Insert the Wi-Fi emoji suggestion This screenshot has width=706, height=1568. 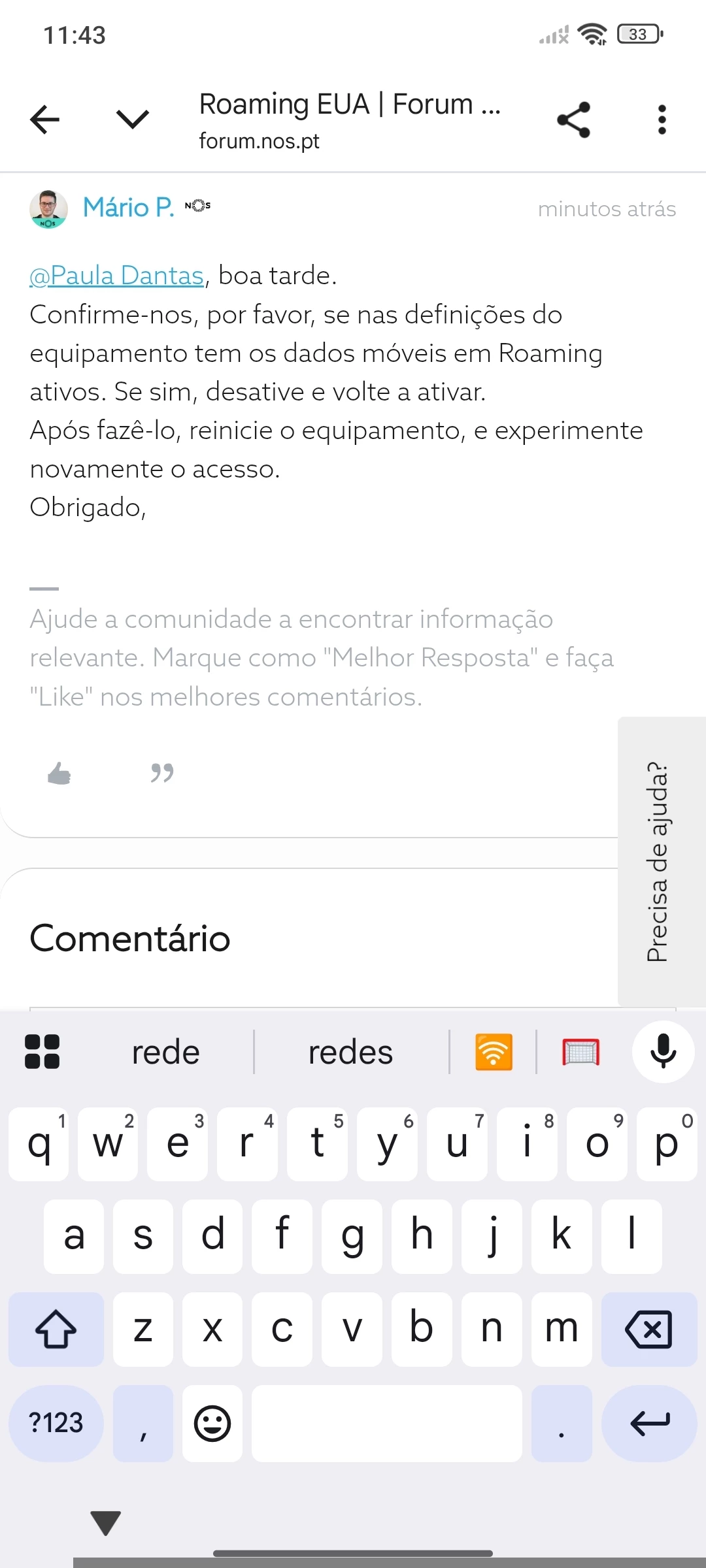point(494,1052)
